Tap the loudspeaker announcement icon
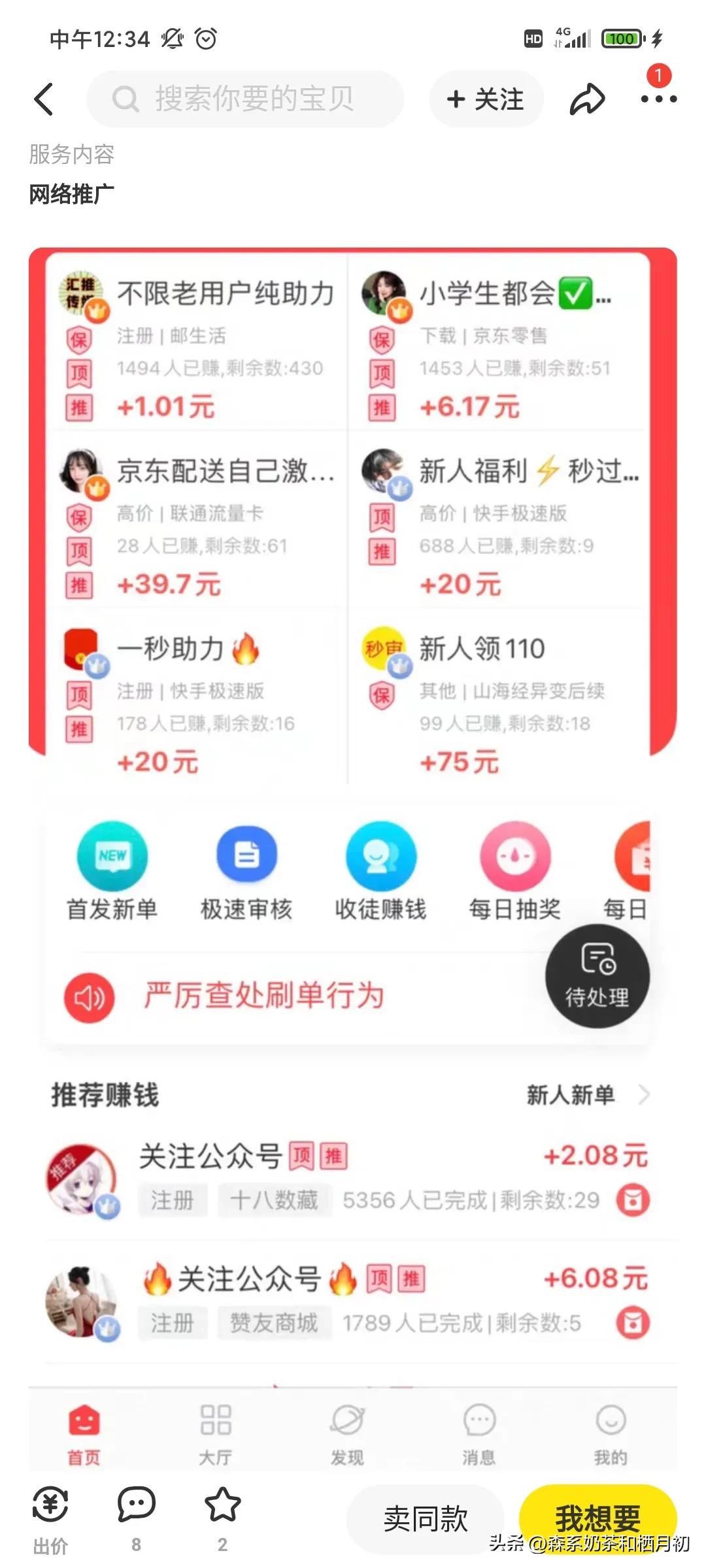Screen dimensions: 706x1568 (x=90, y=998)
